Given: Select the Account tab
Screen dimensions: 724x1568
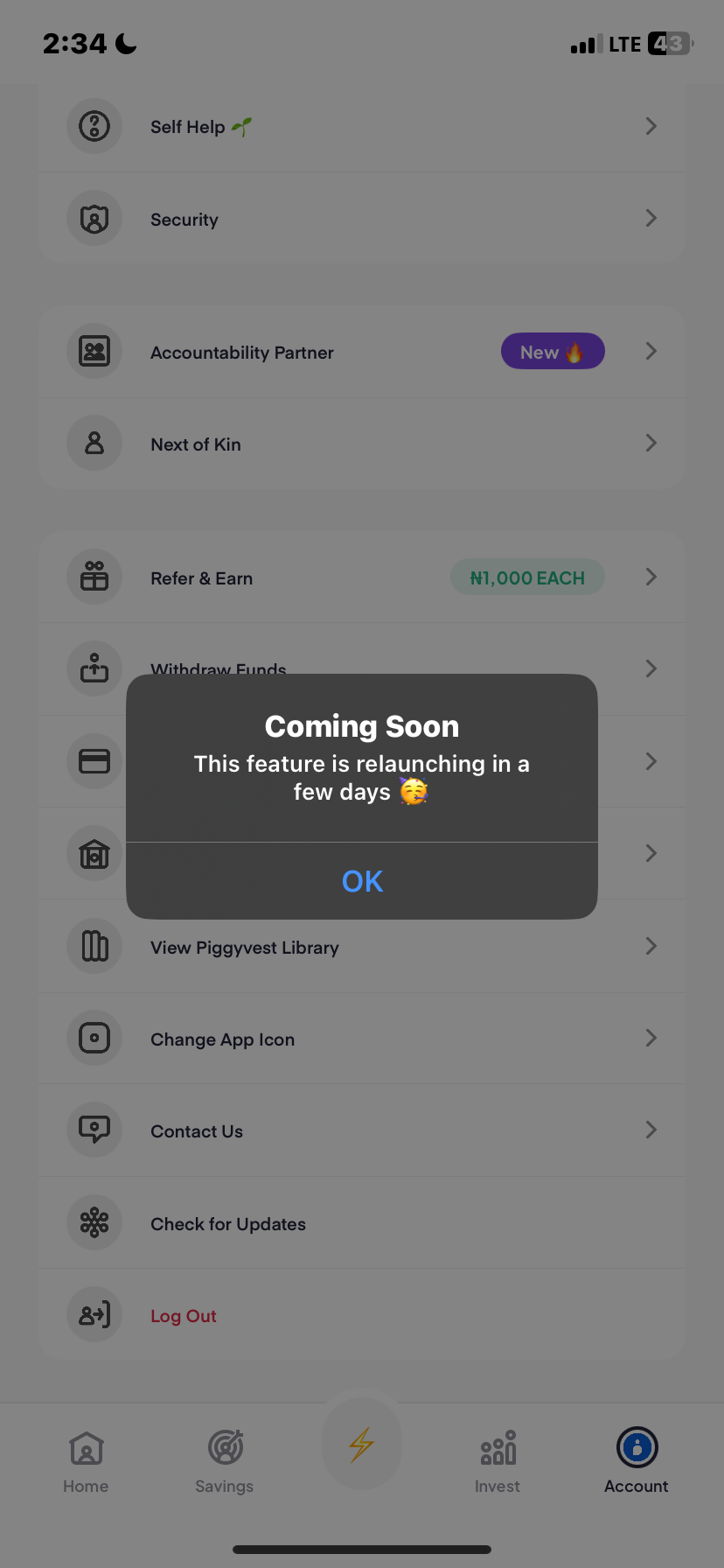Looking at the screenshot, I should pyautogui.click(x=637, y=1460).
